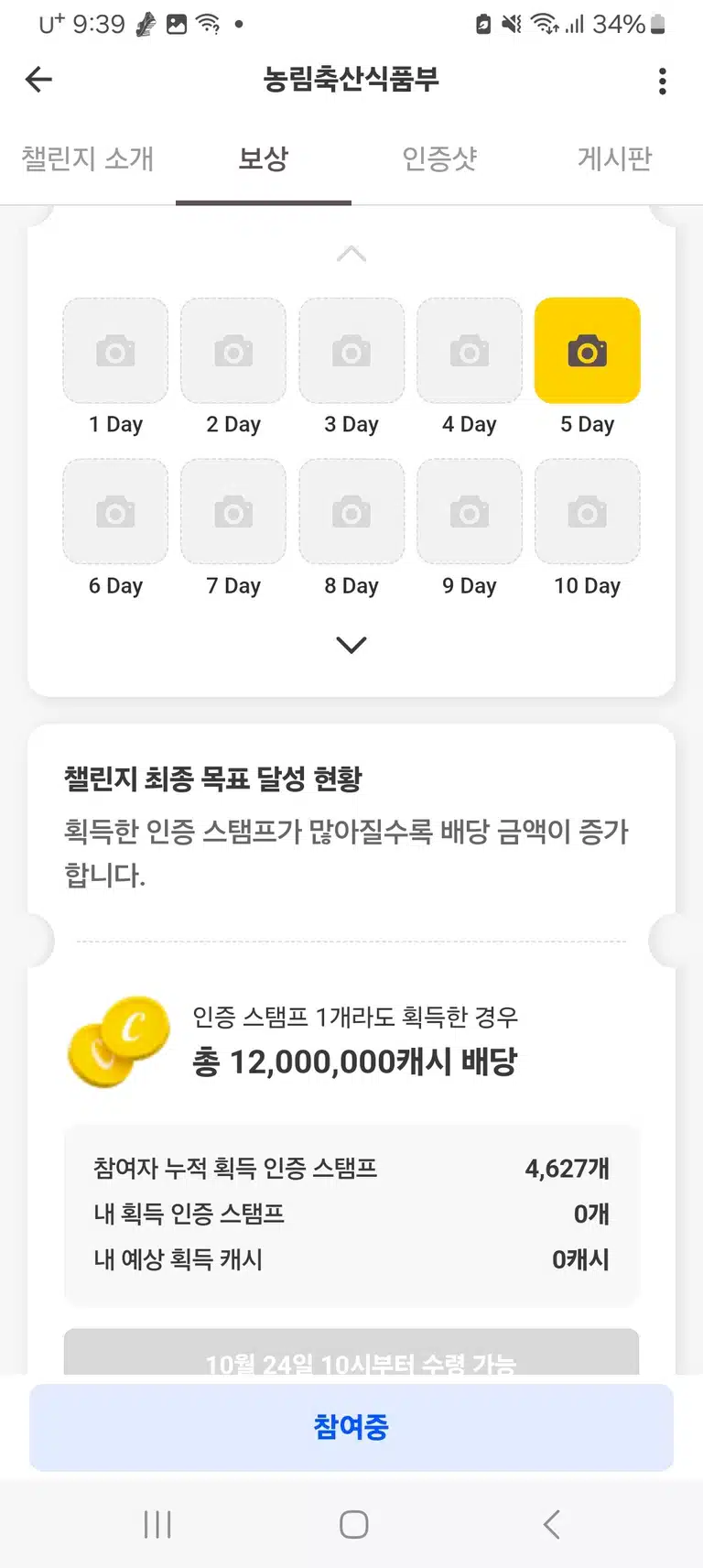Tap the system home button
Screen dimensions: 703x1568
tap(353, 1524)
